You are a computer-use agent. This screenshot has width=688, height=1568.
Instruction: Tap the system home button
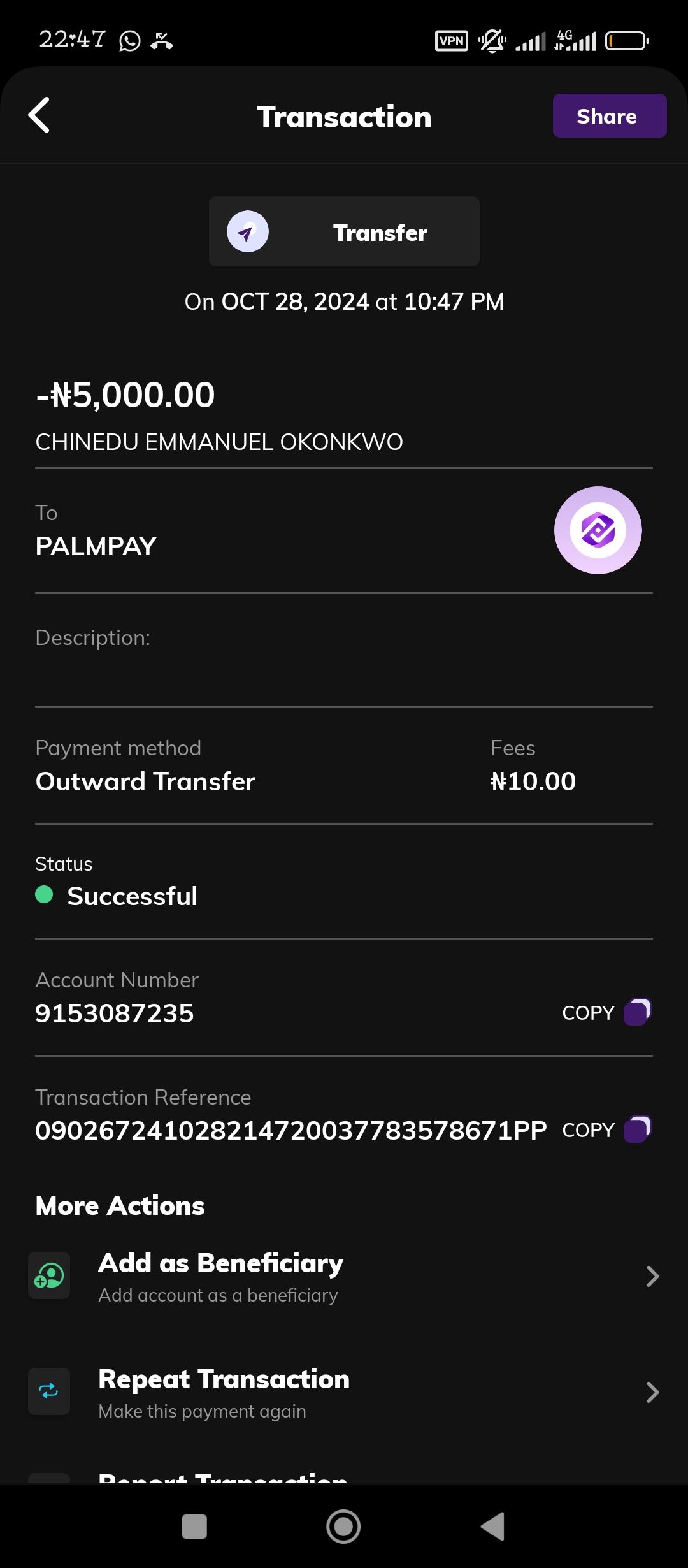tap(343, 1527)
